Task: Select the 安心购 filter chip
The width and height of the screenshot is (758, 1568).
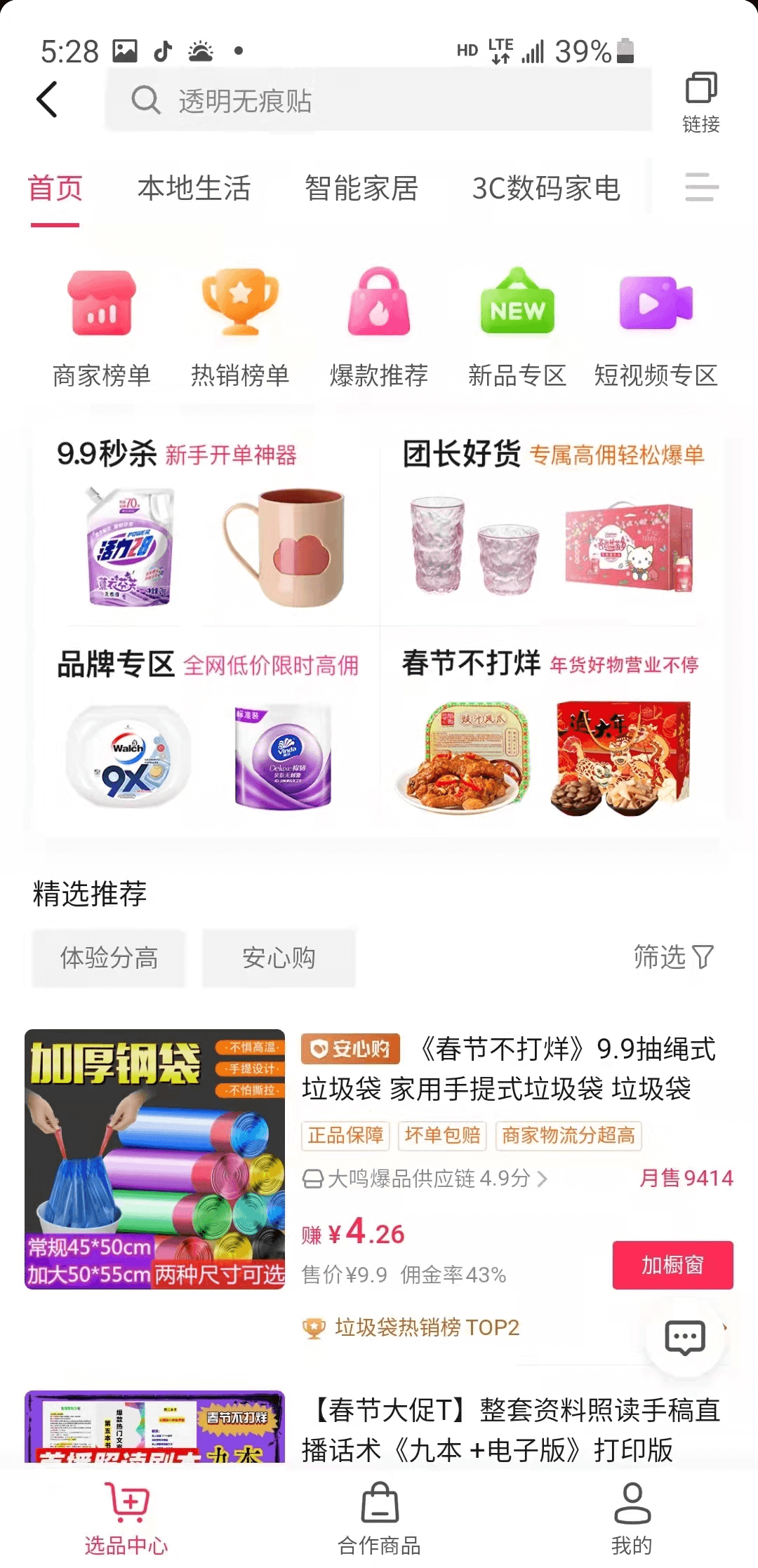Action: [279, 958]
